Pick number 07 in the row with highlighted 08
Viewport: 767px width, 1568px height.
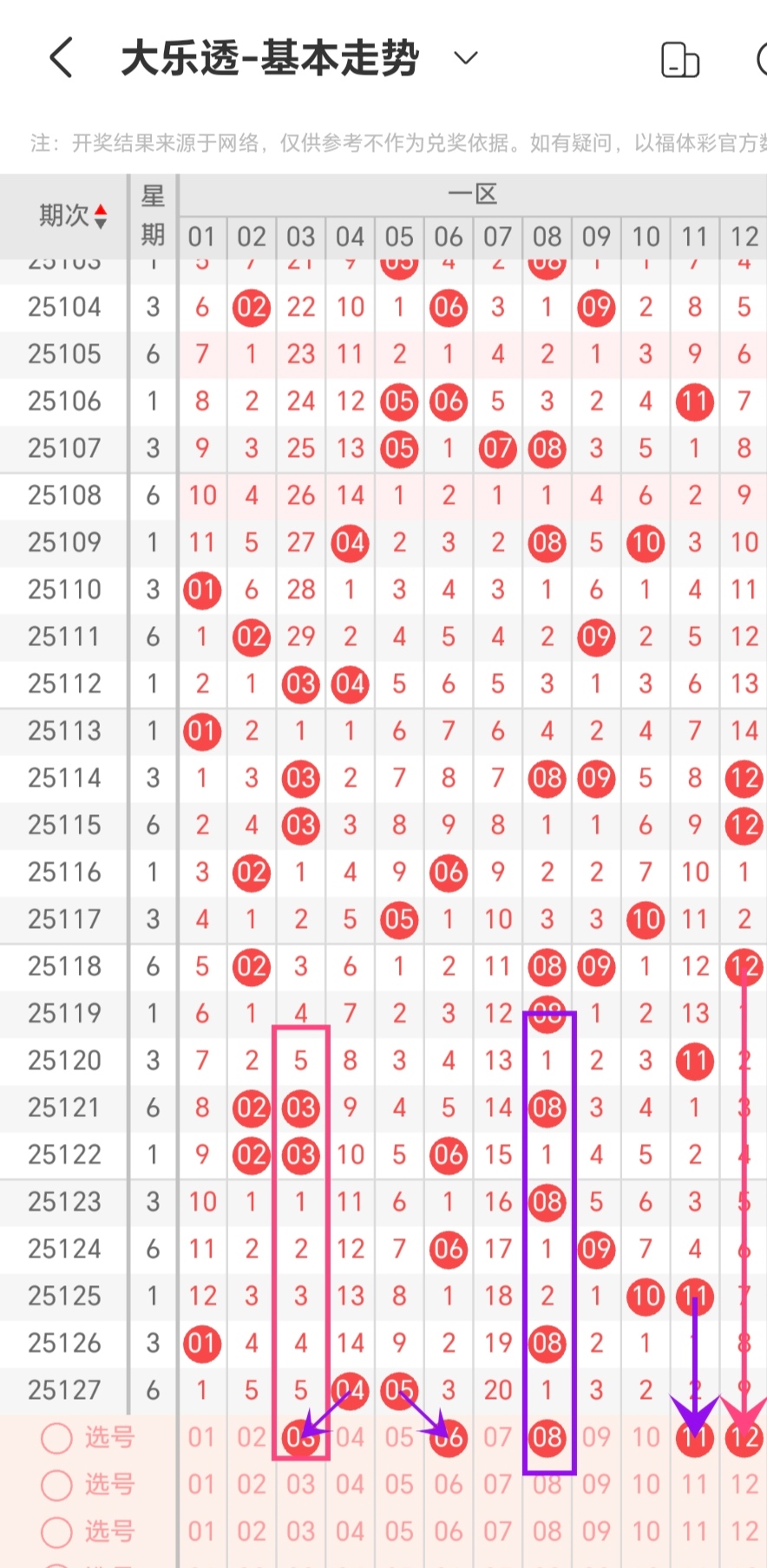pos(498,1438)
